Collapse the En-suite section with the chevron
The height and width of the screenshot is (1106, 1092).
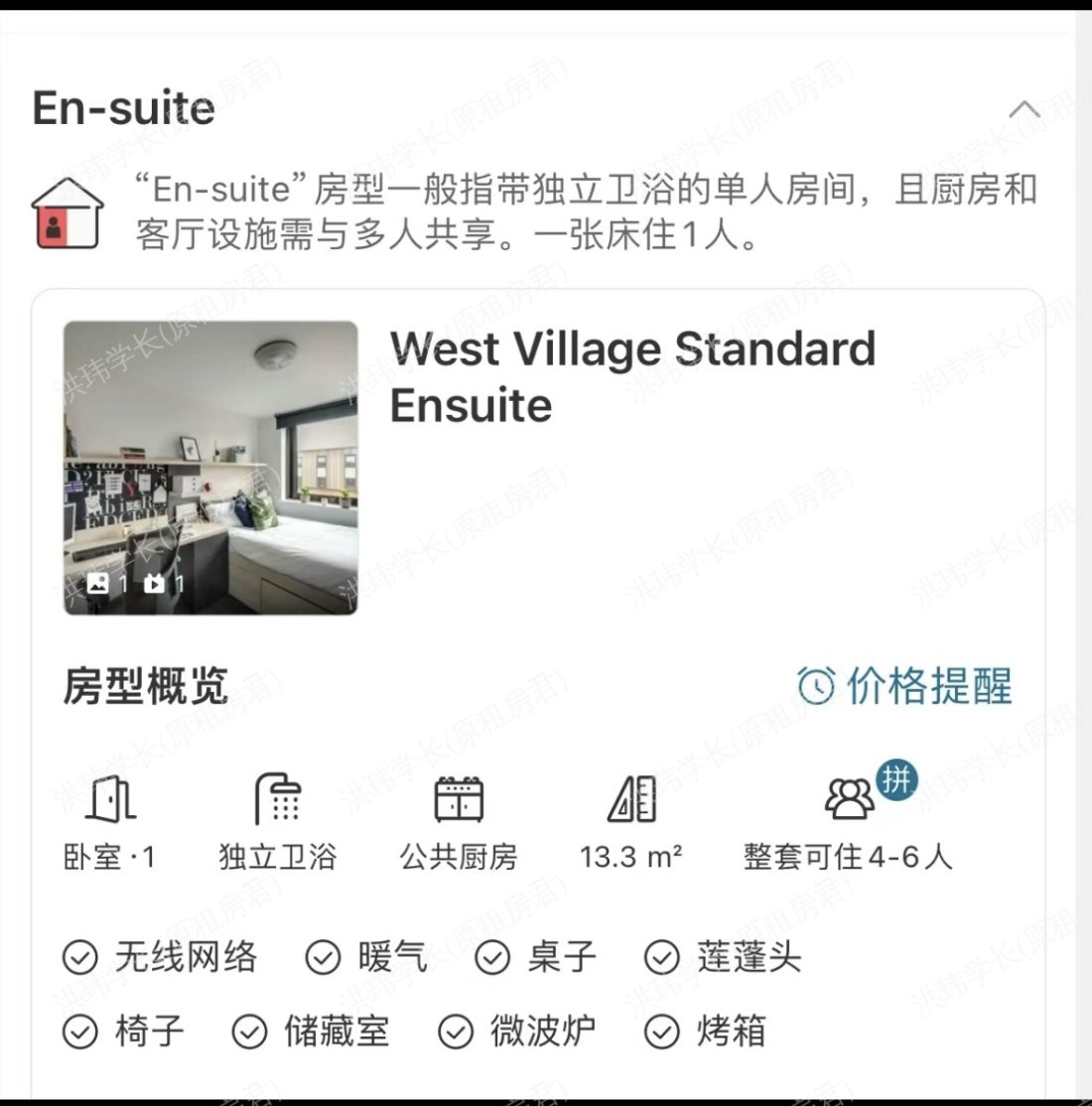1025,109
